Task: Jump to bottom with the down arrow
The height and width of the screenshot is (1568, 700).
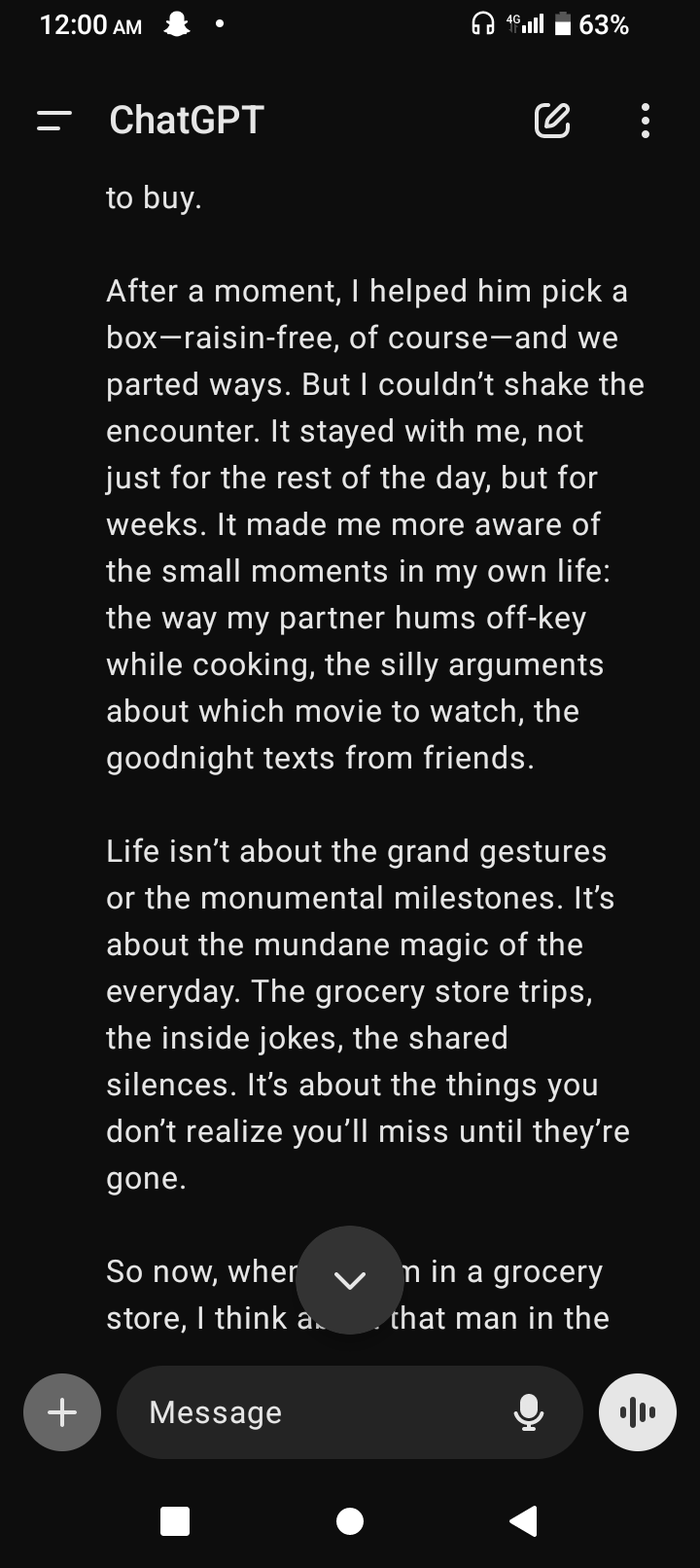Action: pos(350,1280)
